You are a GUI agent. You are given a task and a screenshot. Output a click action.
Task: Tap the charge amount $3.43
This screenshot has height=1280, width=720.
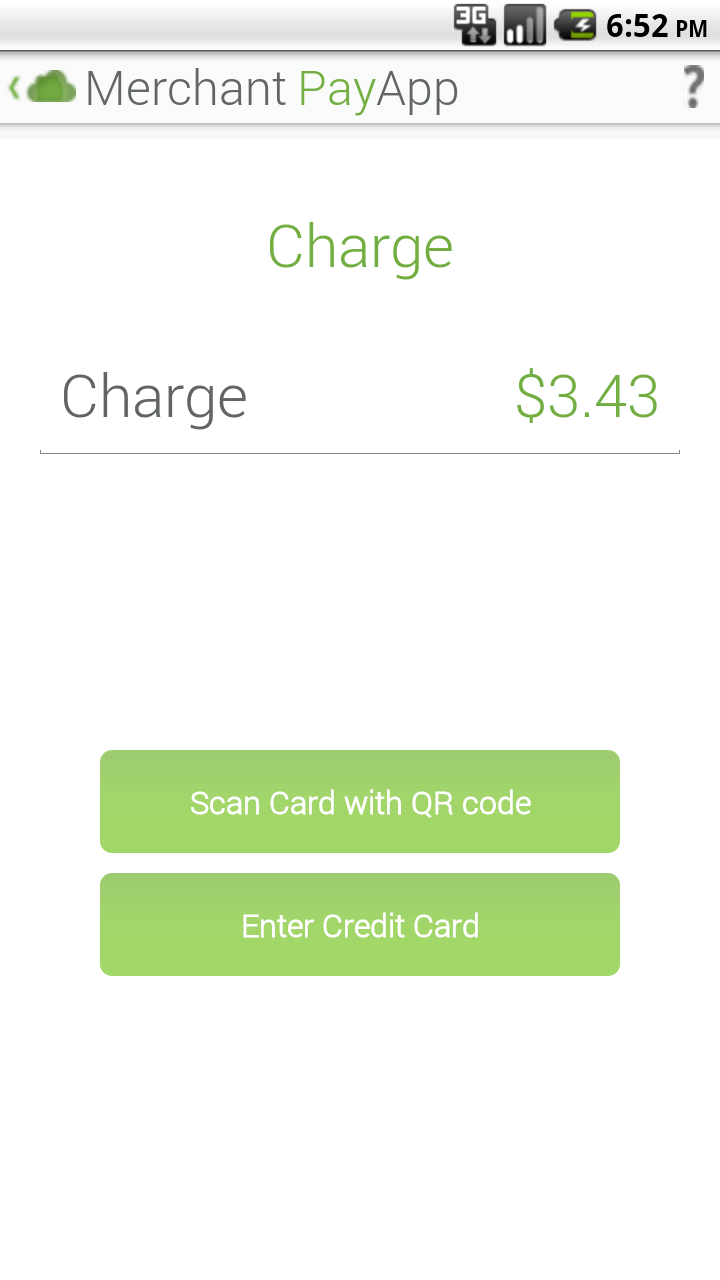pos(588,396)
